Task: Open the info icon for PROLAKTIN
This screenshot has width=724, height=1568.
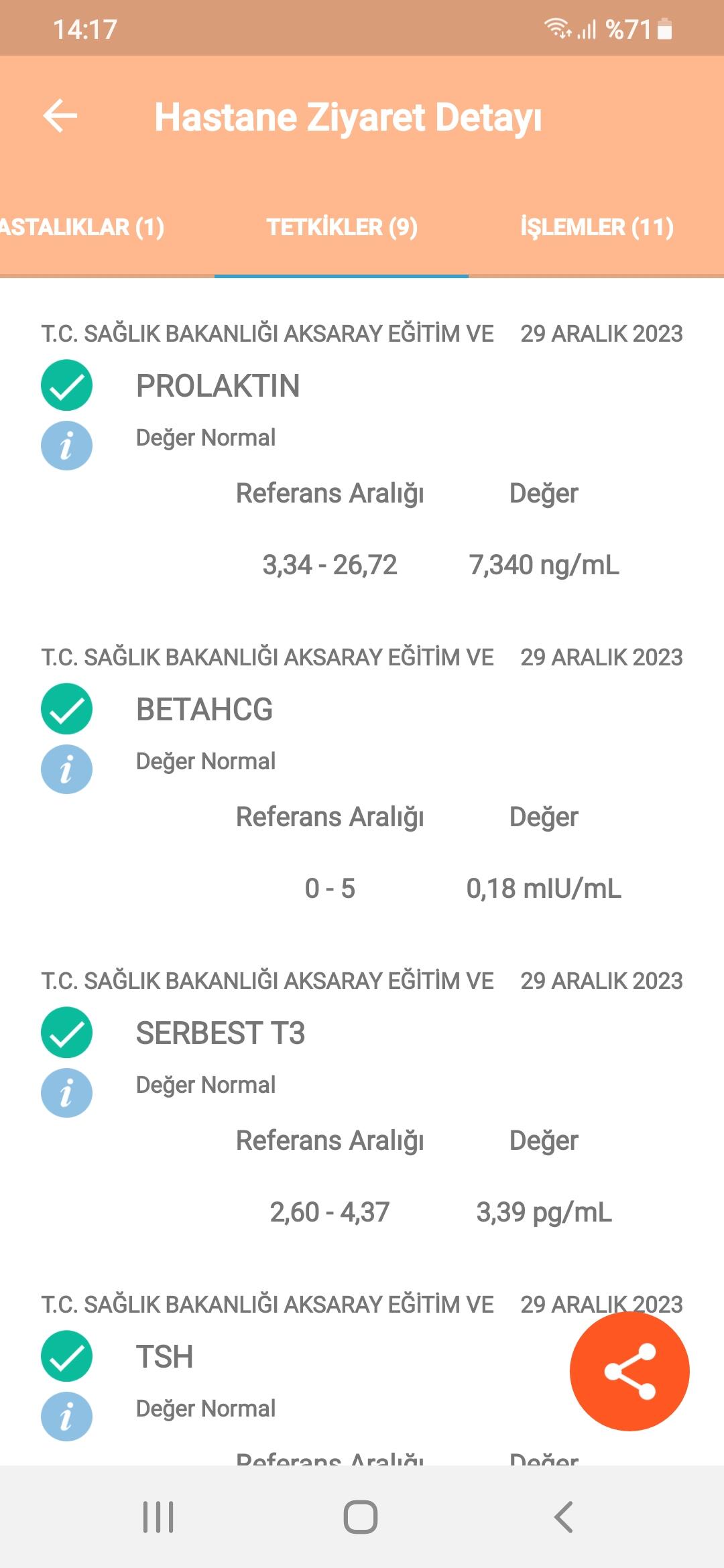Action: [x=66, y=446]
